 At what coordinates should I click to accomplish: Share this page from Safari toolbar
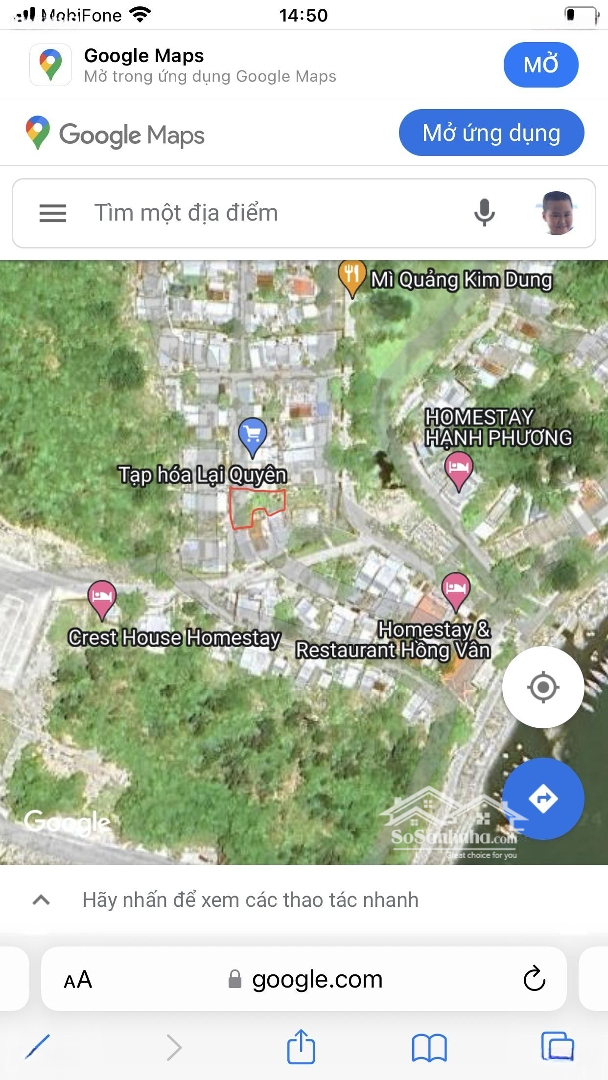301,1046
